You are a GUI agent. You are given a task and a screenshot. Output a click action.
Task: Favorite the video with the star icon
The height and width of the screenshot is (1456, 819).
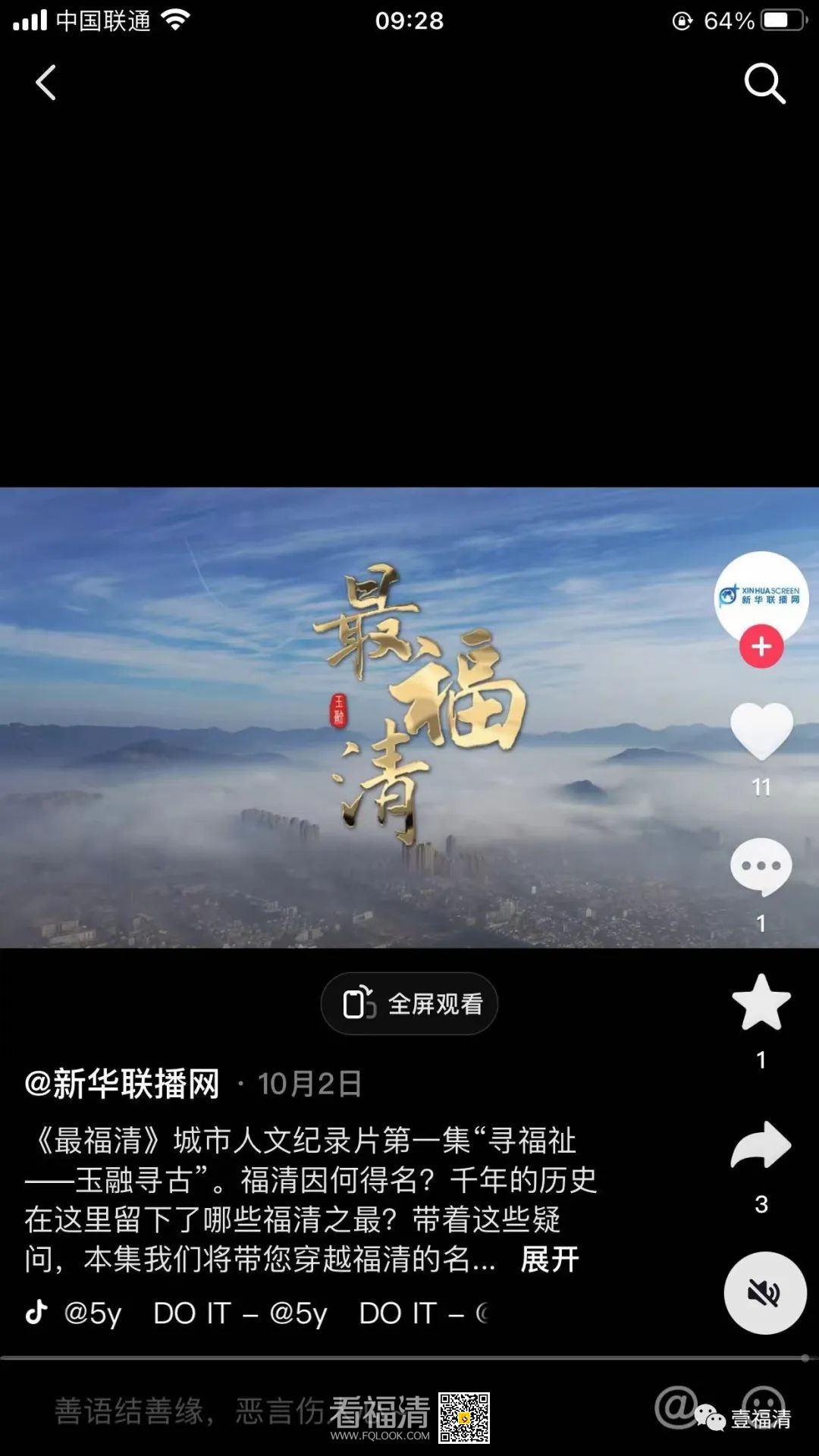click(761, 1003)
